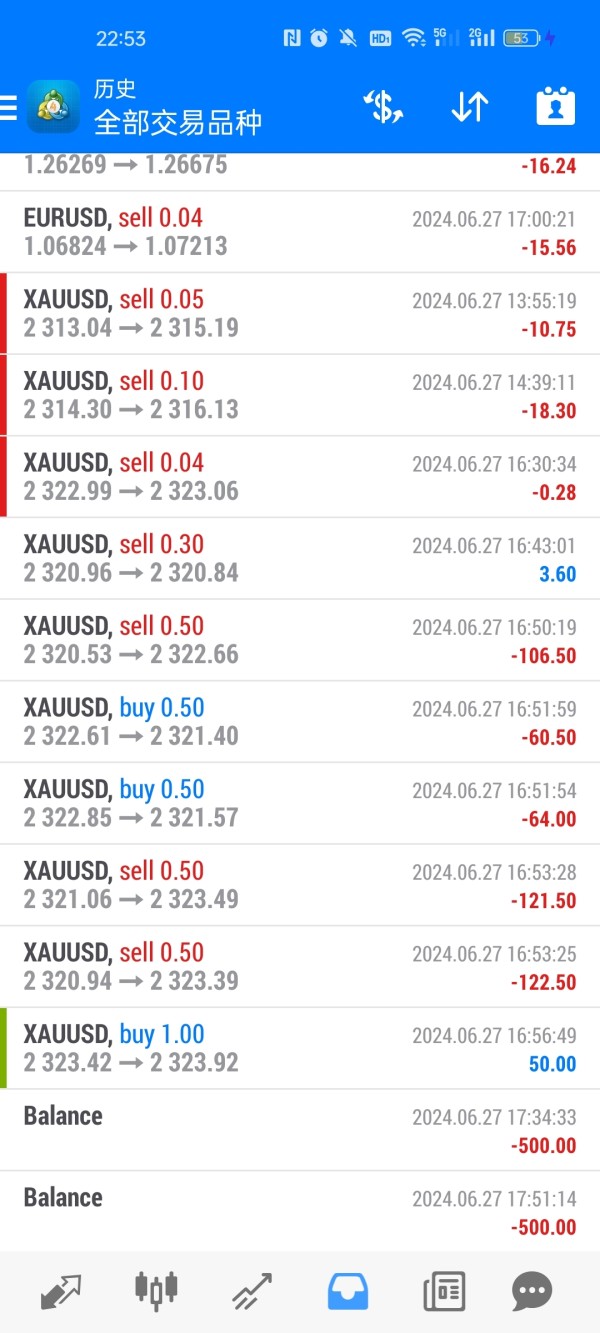Open the EURUSD sell 0.04 trade
The image size is (600, 1333).
click(x=300, y=232)
